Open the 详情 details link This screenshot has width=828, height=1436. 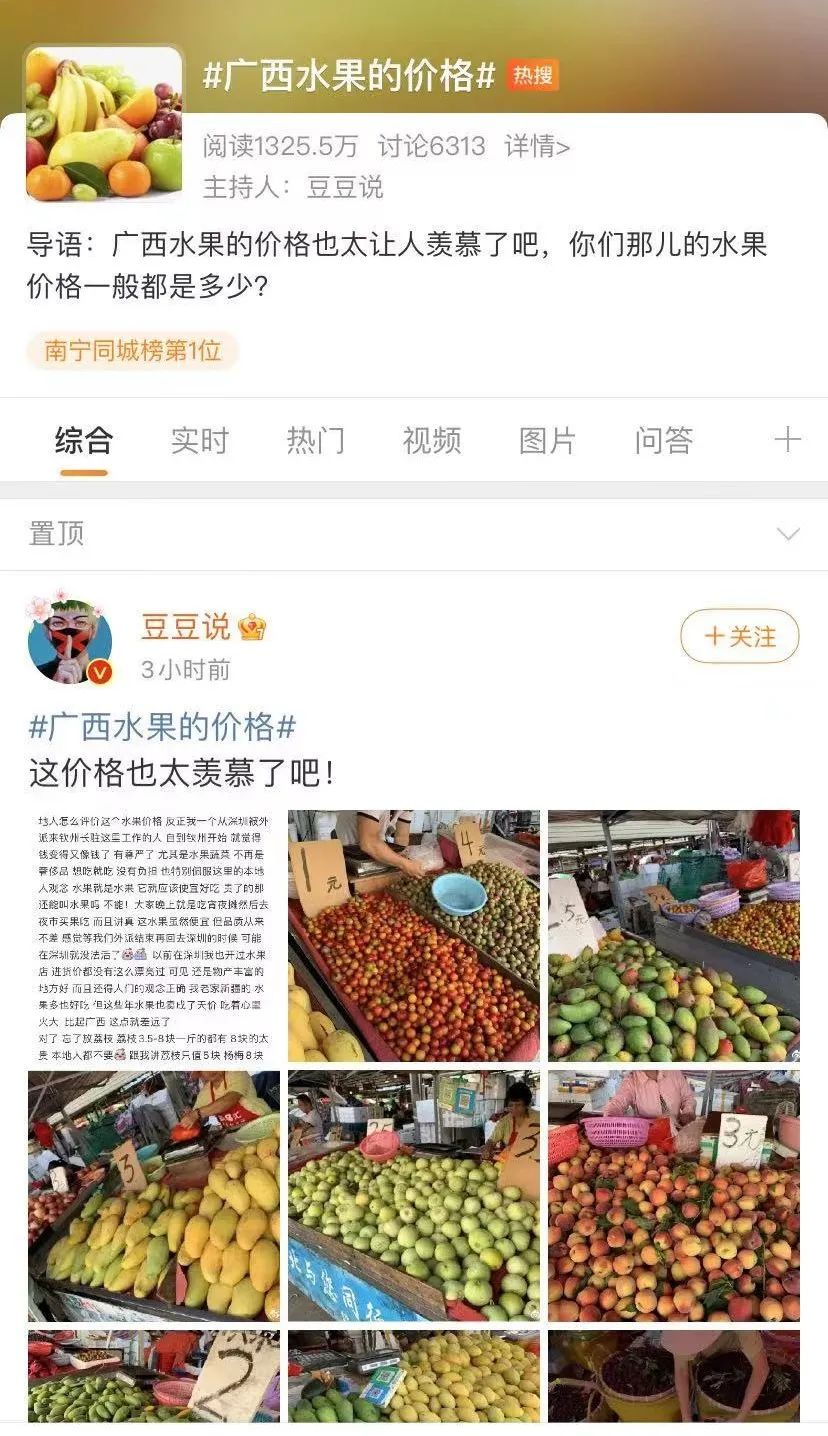[x=537, y=147]
